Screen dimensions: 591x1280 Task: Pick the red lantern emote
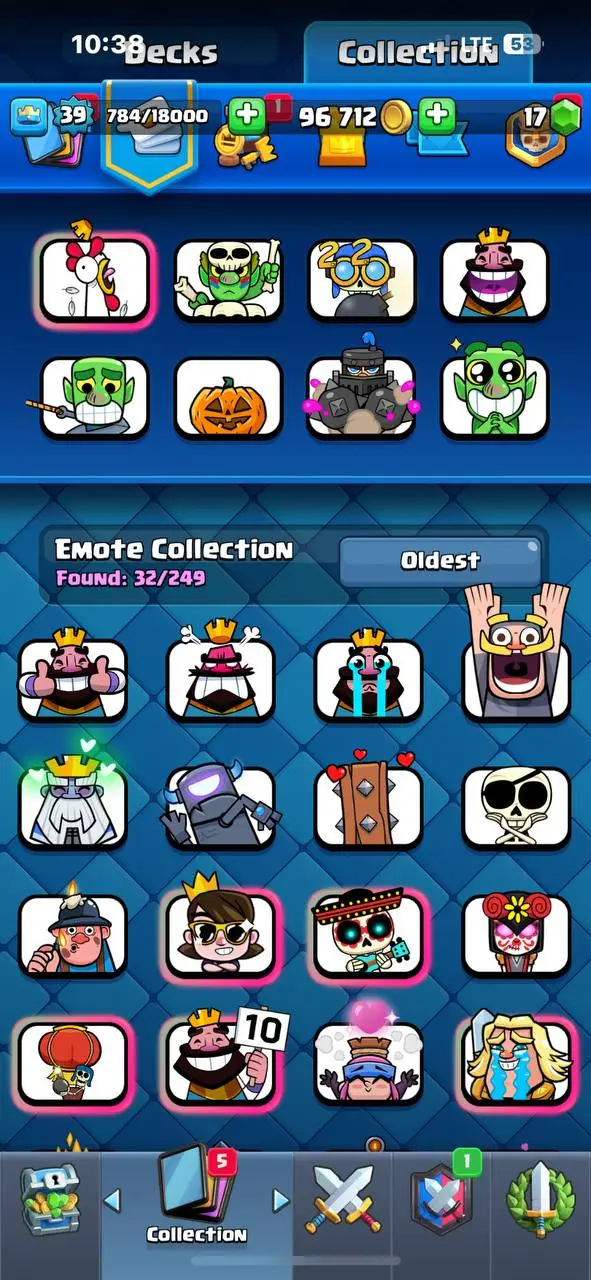click(x=73, y=1062)
